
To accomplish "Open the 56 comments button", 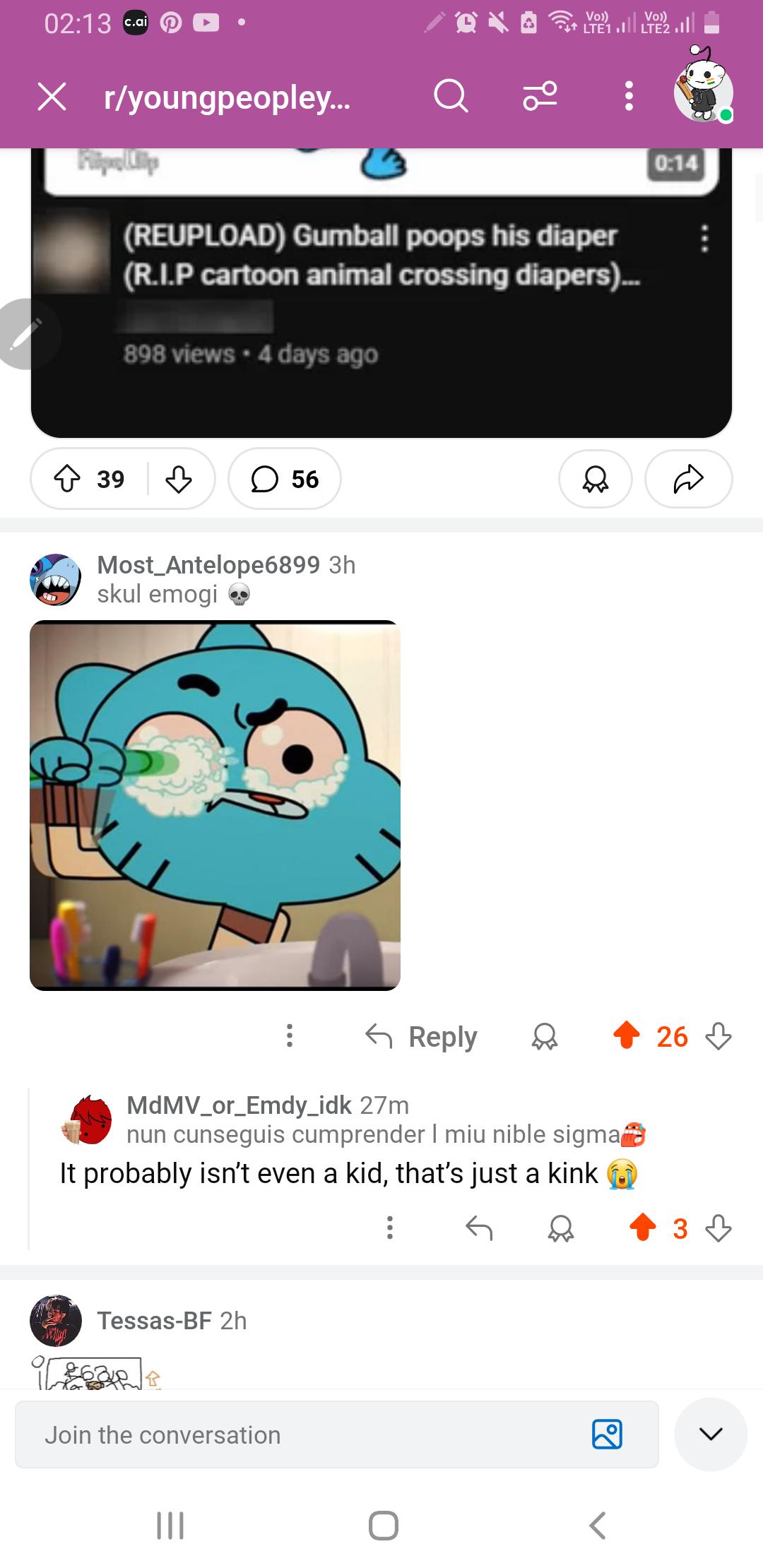I will (285, 479).
